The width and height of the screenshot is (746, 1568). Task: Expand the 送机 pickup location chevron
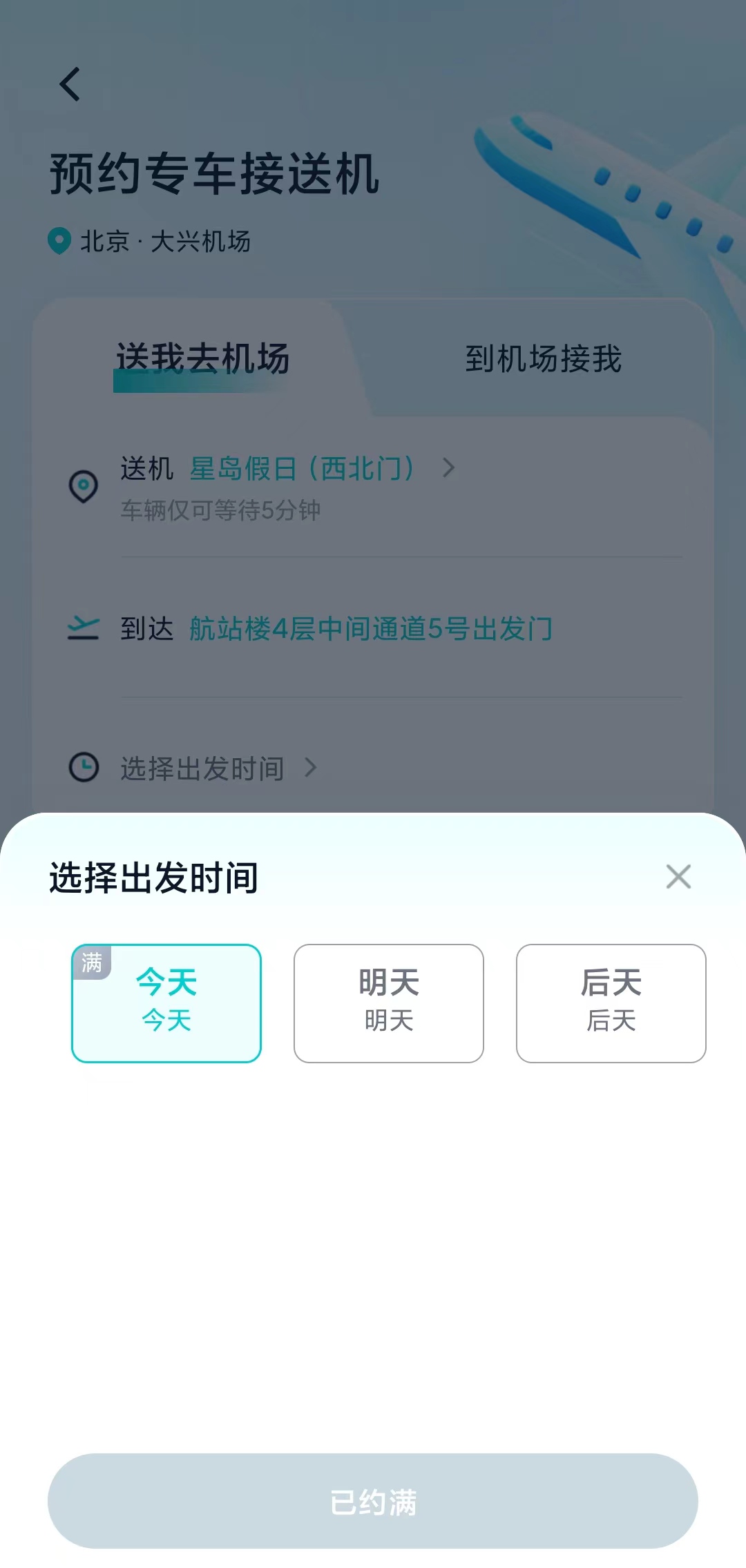[449, 468]
